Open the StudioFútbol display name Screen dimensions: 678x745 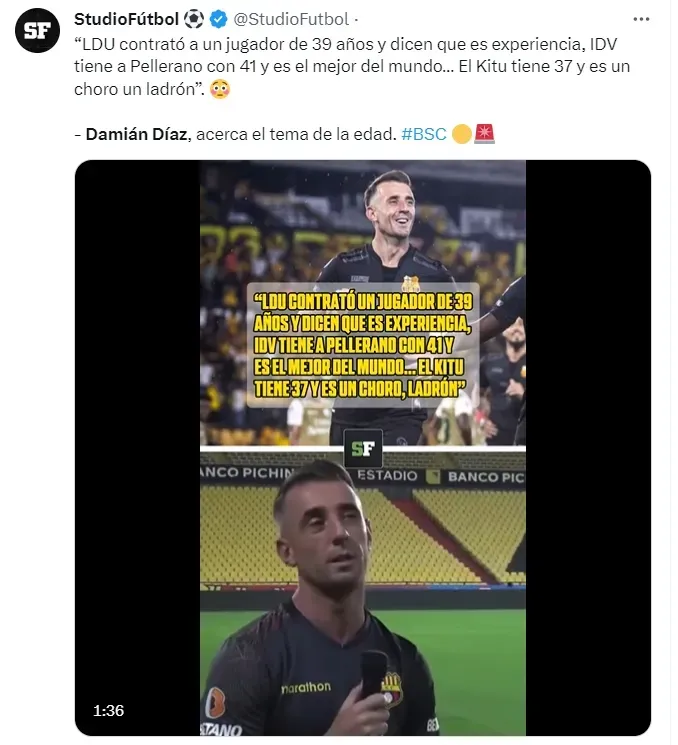(x=127, y=19)
